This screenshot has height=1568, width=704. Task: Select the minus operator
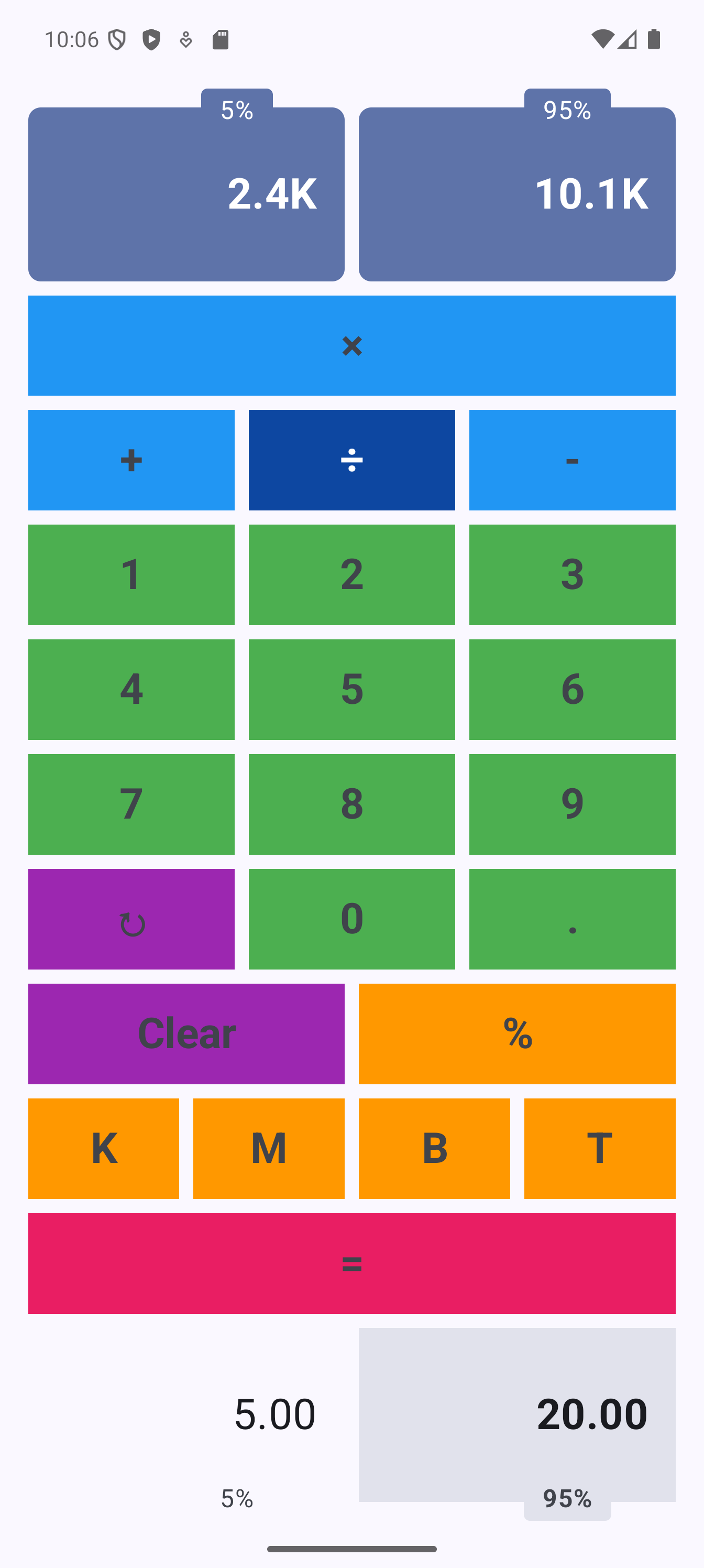(x=572, y=460)
